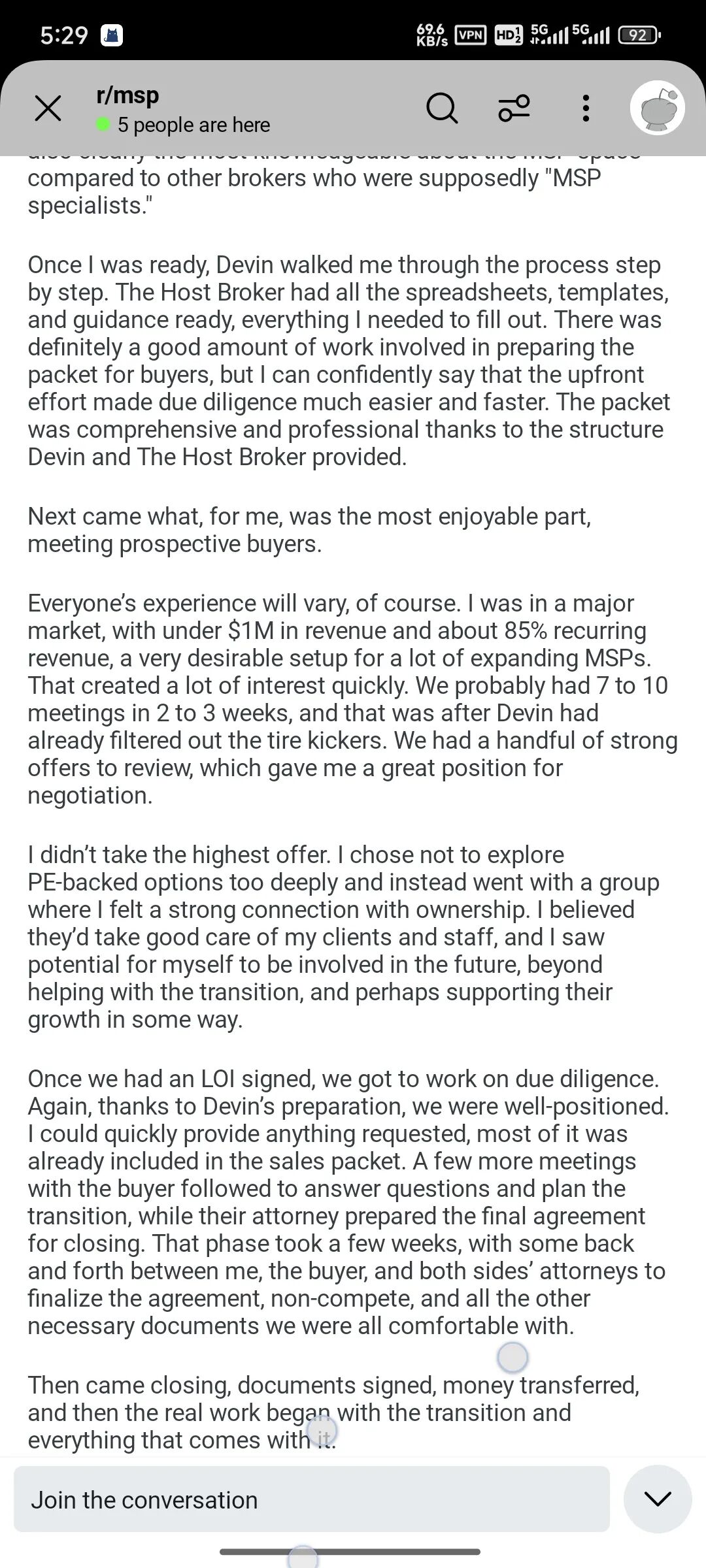Screen dimensions: 706x1568
Task: Open the comment sort and filter options
Action: [514, 108]
